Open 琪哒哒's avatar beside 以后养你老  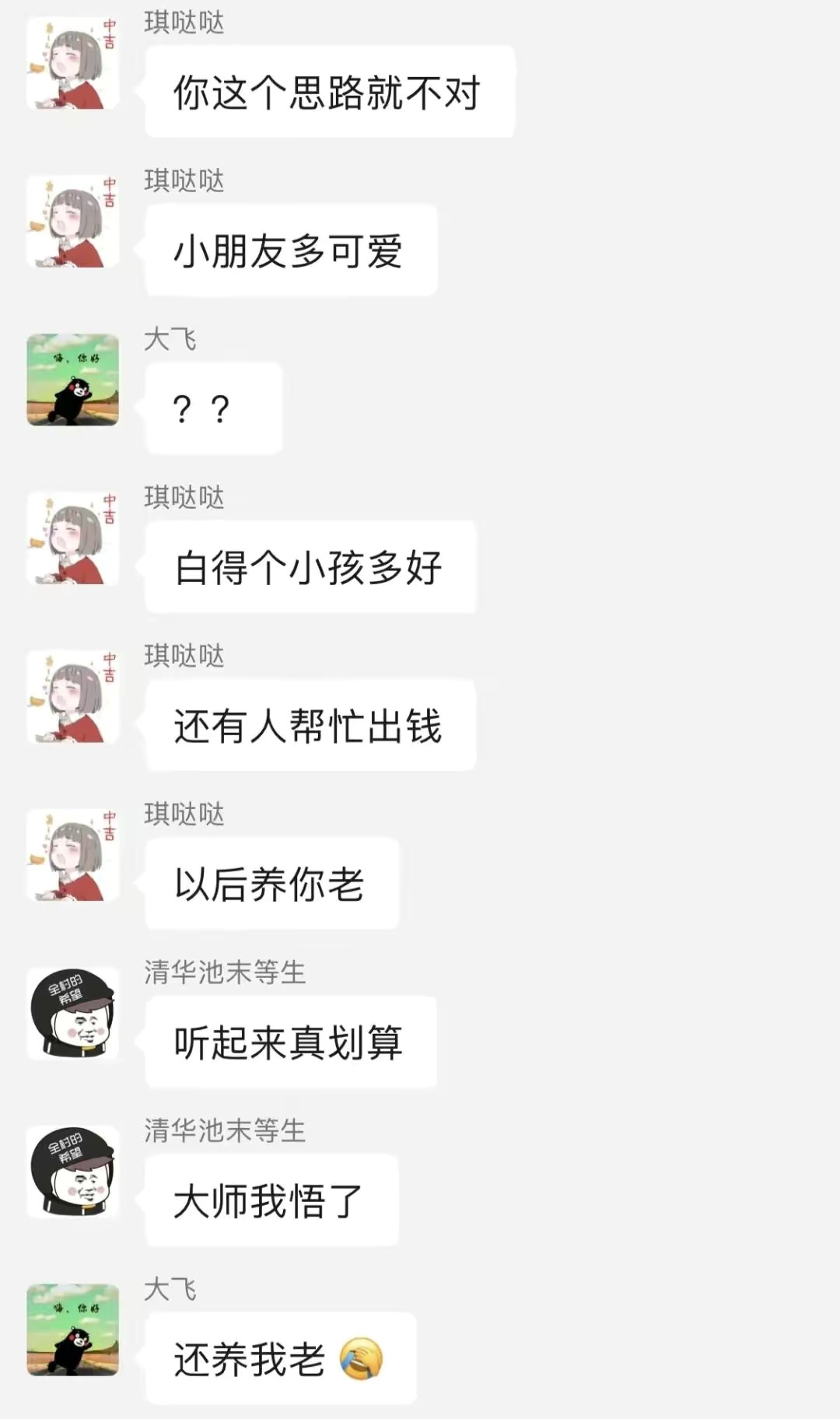(x=73, y=855)
